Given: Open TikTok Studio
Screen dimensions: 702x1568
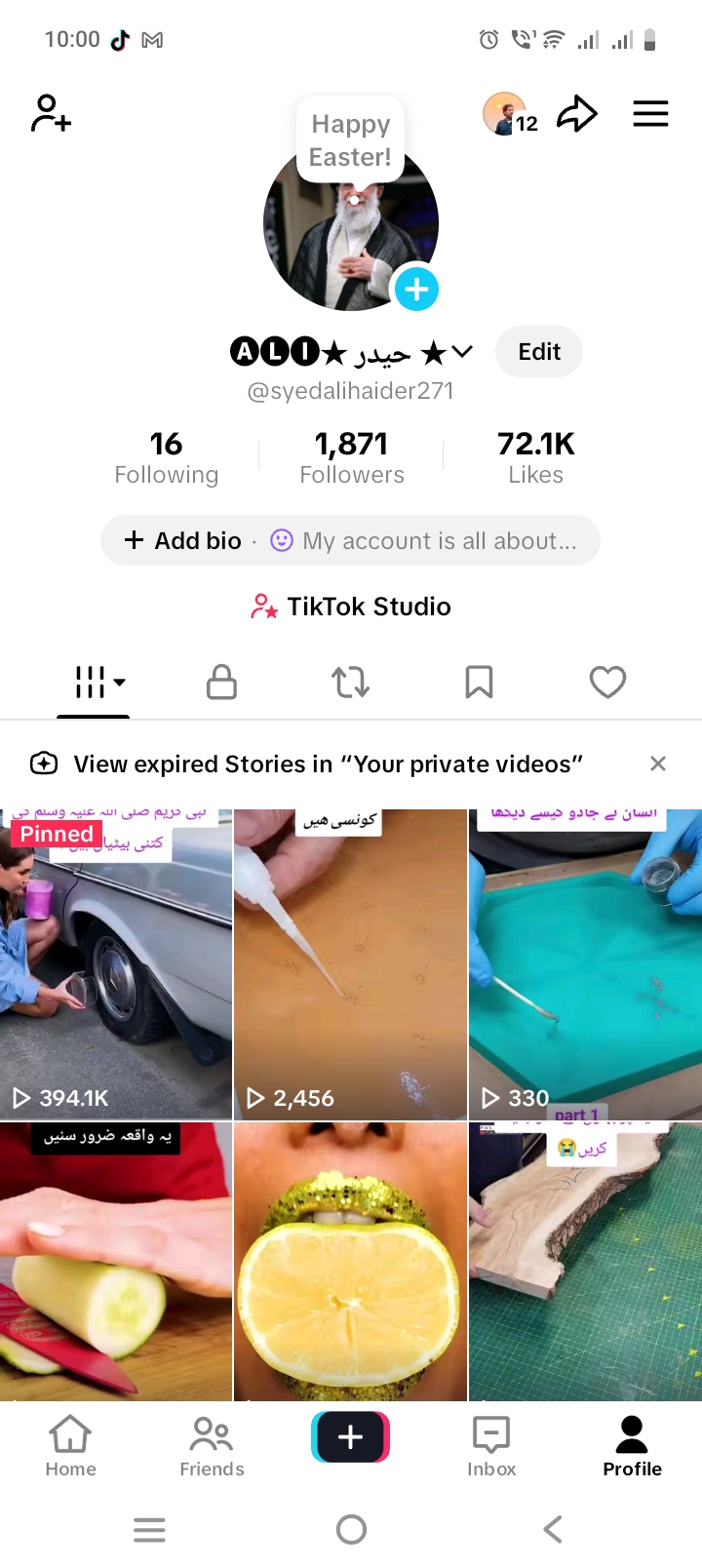Looking at the screenshot, I should click(351, 607).
